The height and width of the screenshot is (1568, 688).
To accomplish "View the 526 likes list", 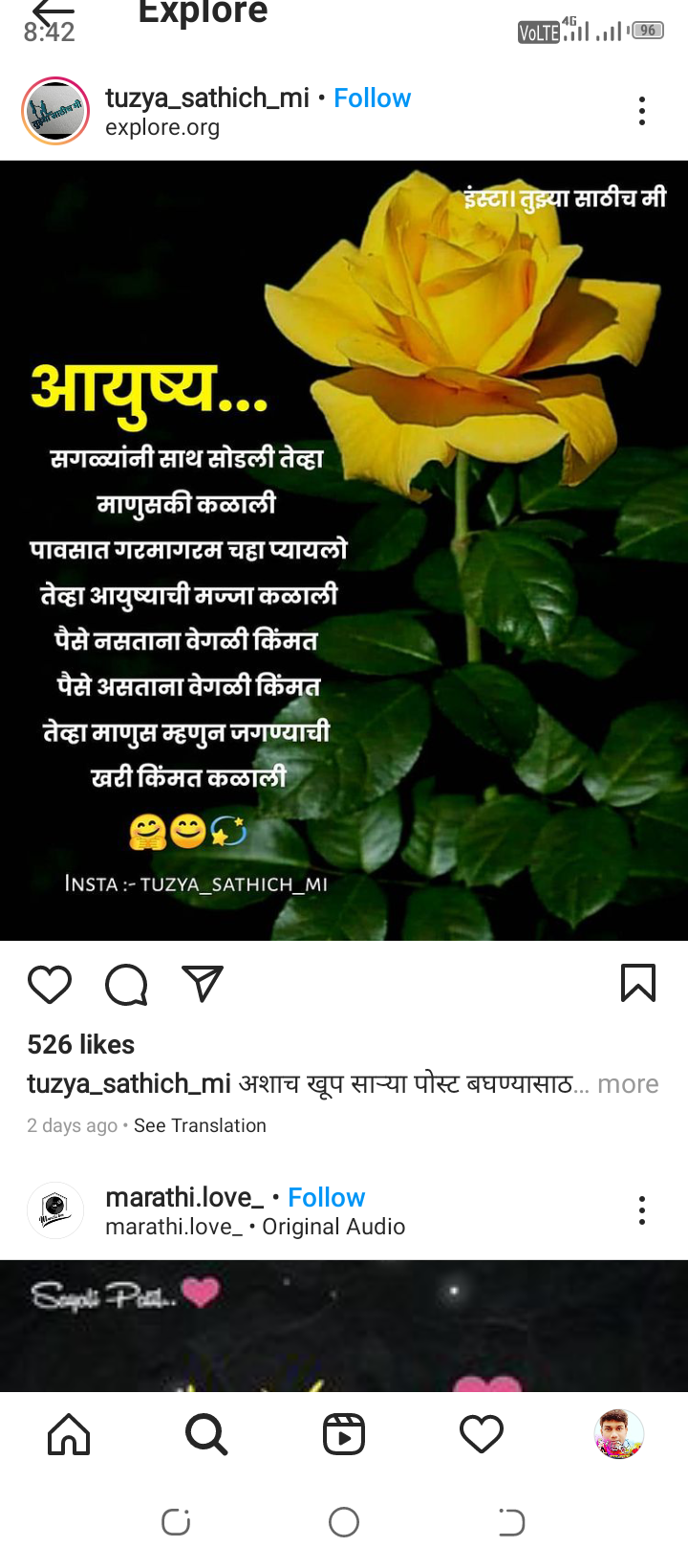I will 81,1044.
